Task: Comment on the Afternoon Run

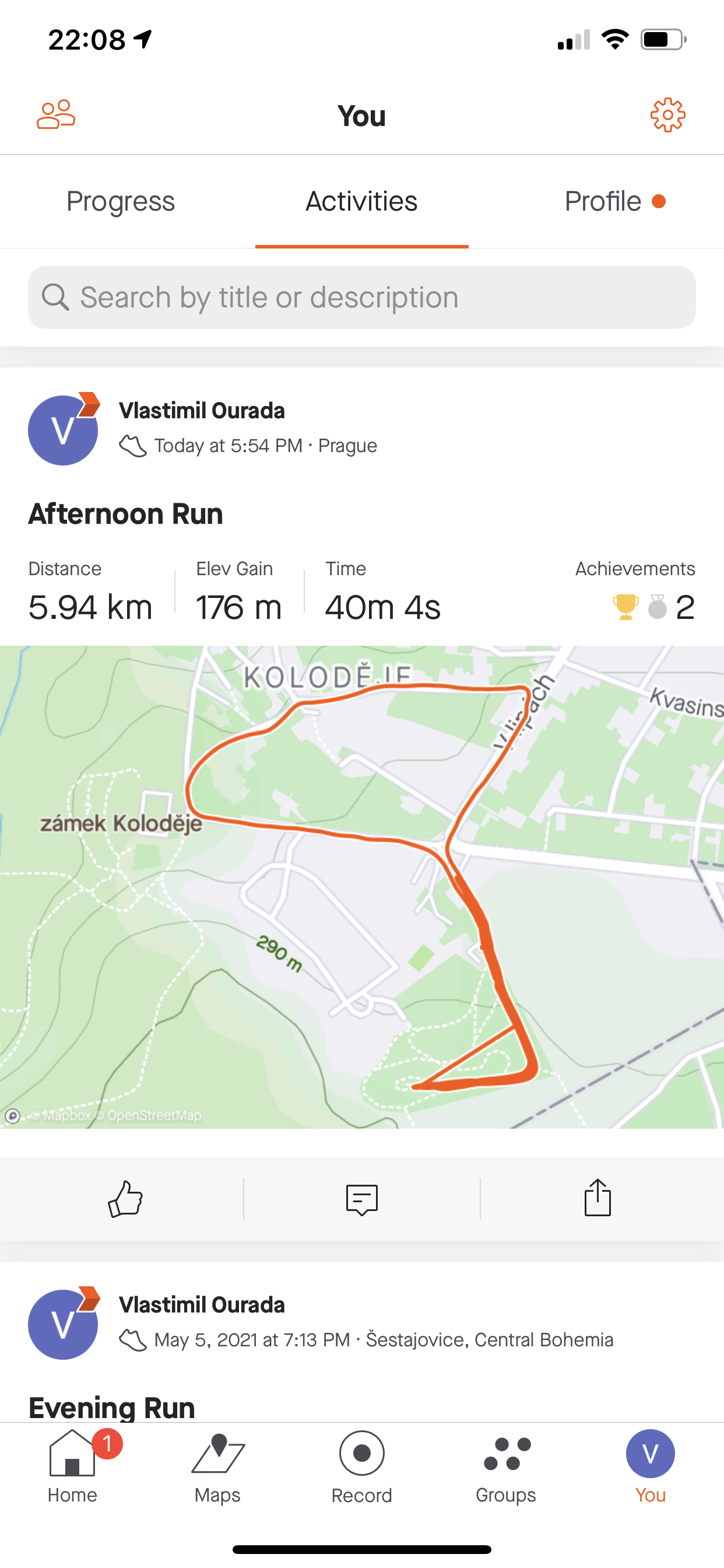Action: click(x=361, y=1199)
